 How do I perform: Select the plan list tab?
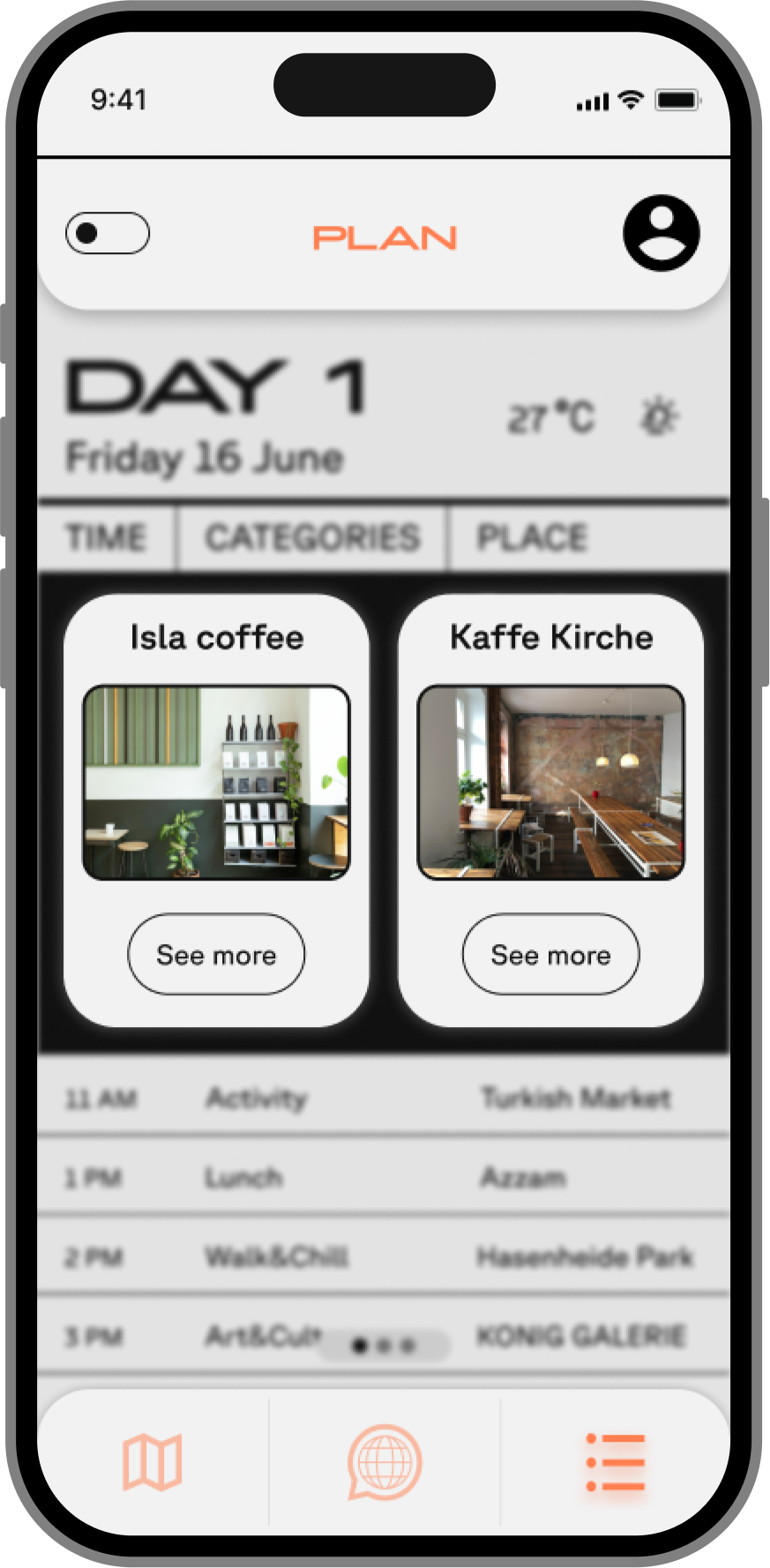pyautogui.click(x=616, y=1462)
